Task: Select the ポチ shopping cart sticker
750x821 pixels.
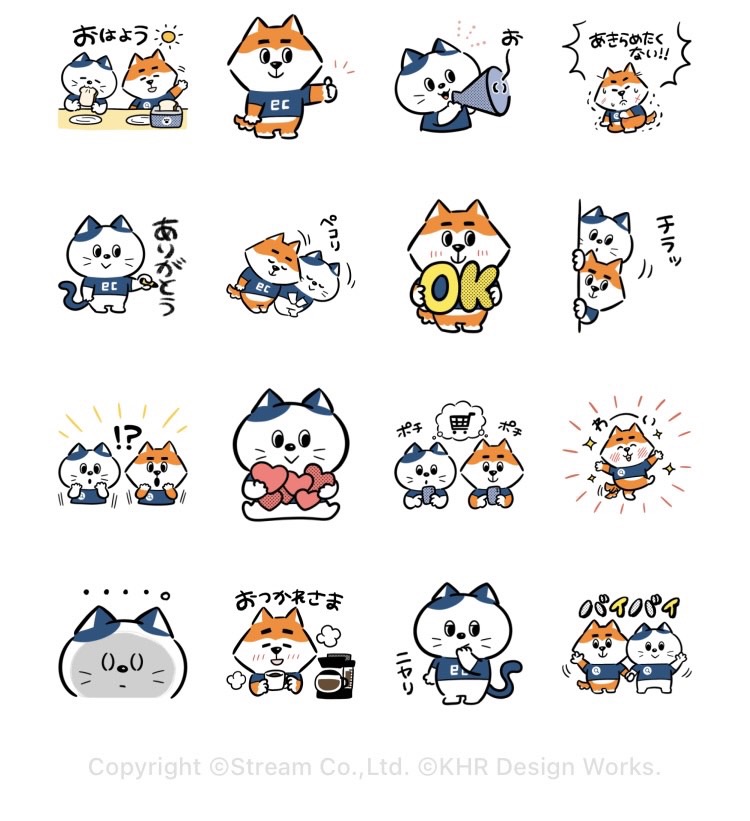Action: coord(457,455)
